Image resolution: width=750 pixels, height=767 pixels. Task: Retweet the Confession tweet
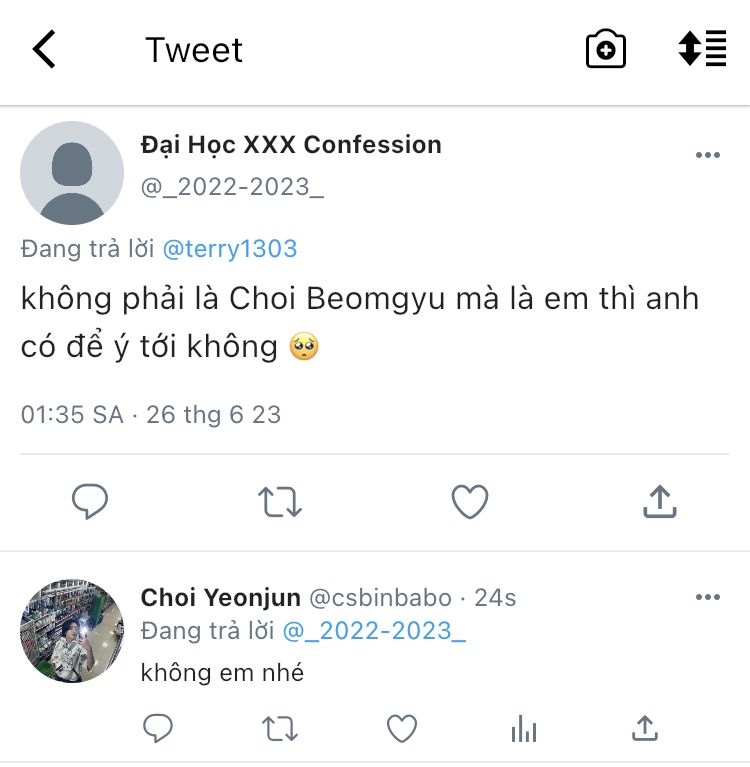tap(280, 502)
